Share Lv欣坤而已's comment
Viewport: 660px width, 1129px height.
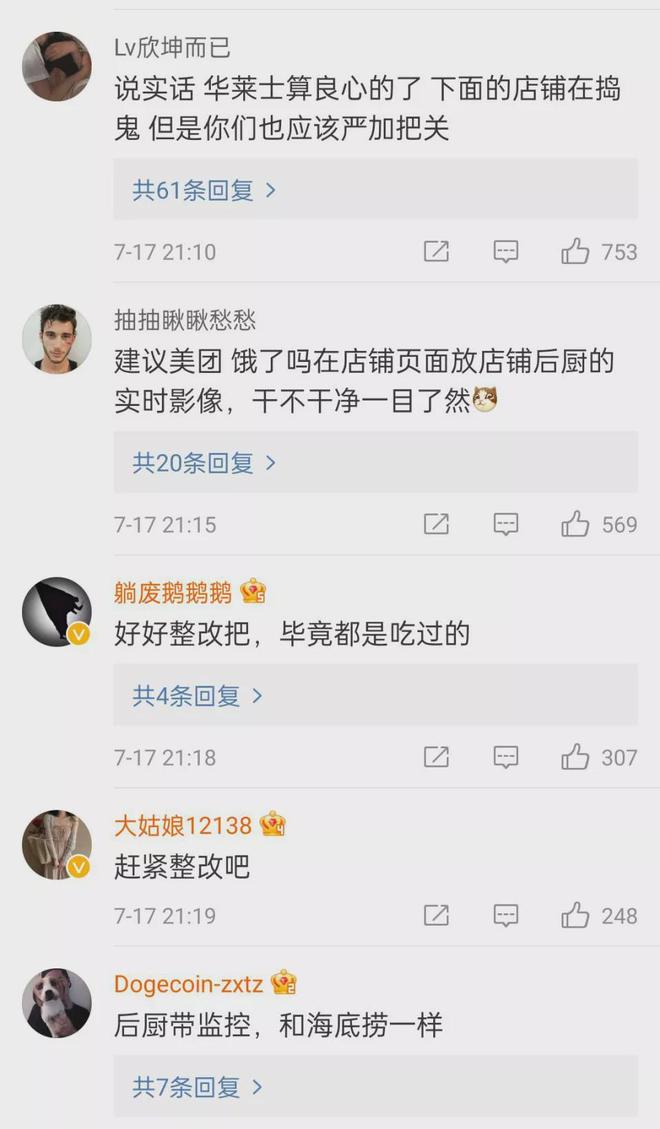(x=436, y=252)
